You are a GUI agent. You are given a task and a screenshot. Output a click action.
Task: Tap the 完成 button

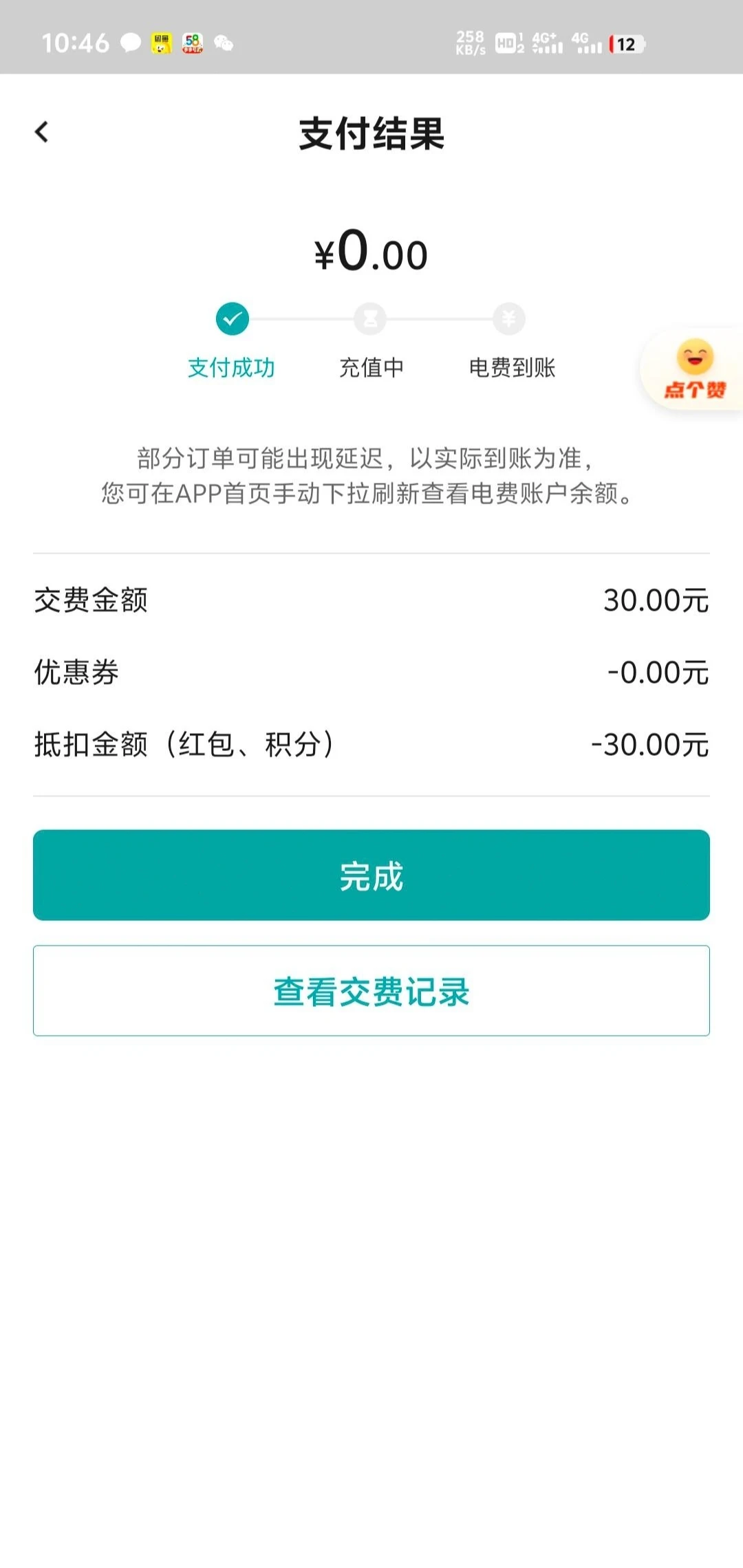point(371,875)
